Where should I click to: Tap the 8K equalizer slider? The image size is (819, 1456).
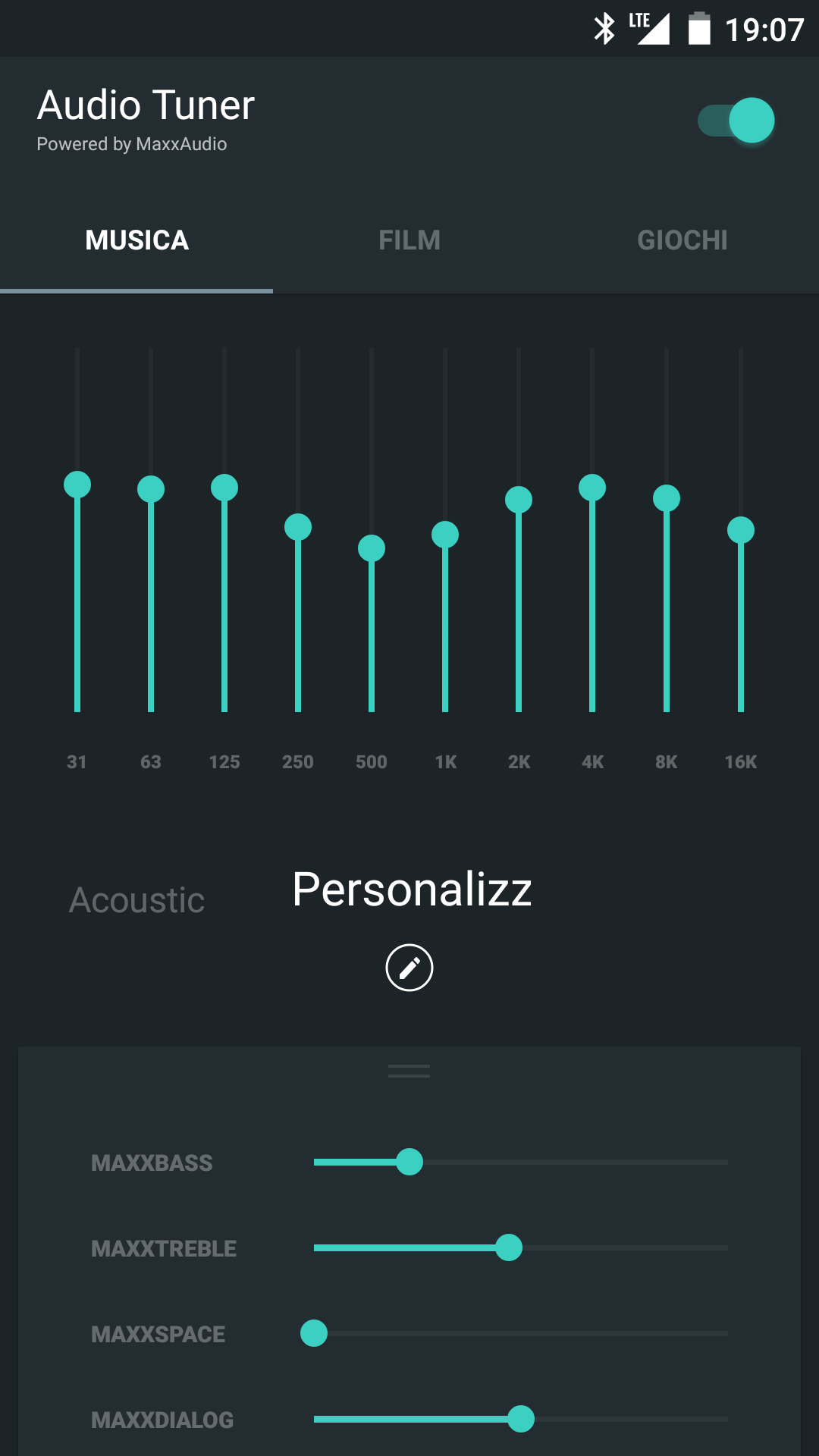[667, 530]
